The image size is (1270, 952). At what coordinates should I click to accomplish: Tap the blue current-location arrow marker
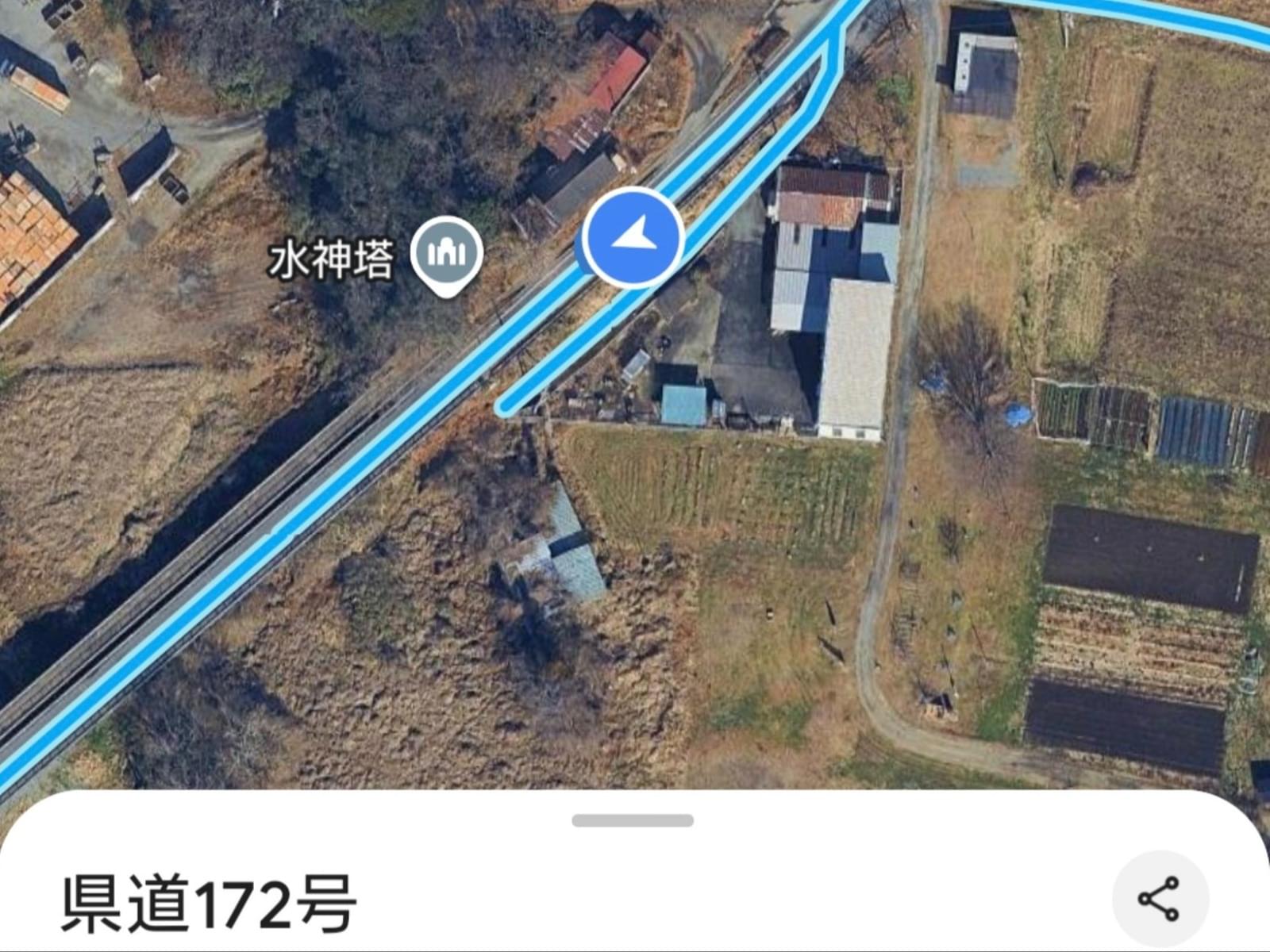pyautogui.click(x=633, y=237)
